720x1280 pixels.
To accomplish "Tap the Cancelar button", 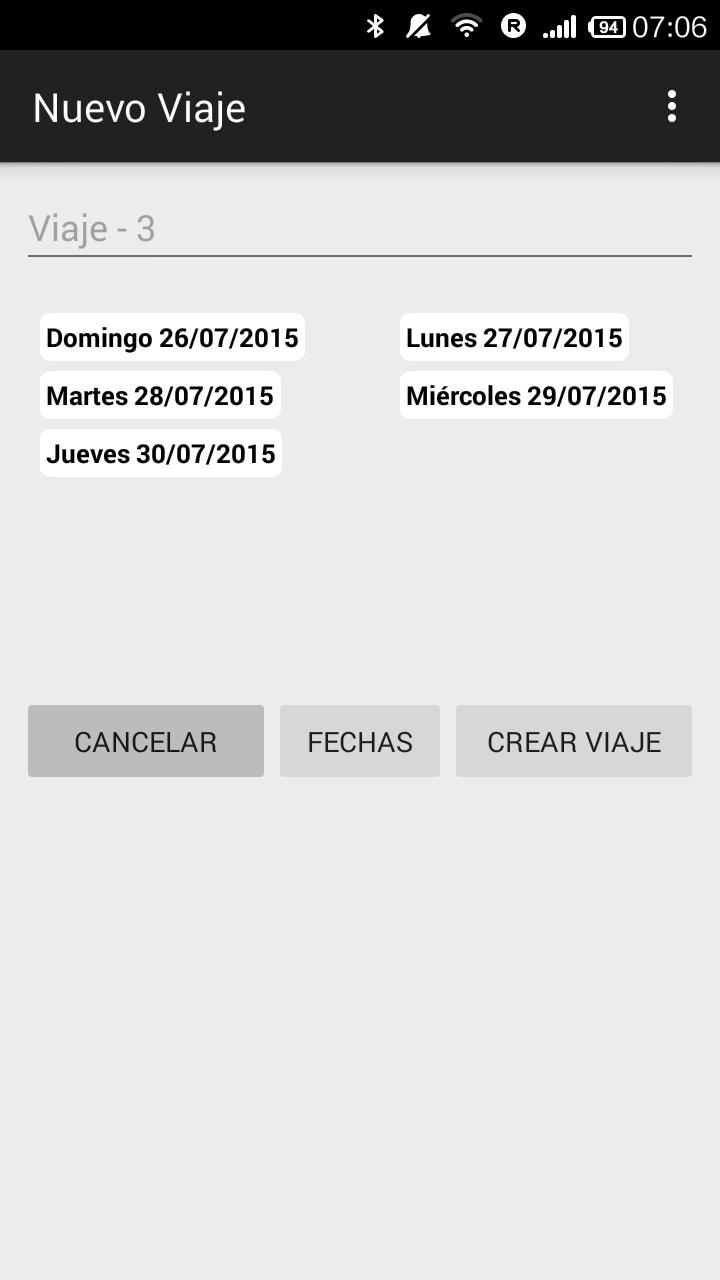I will click(x=146, y=741).
